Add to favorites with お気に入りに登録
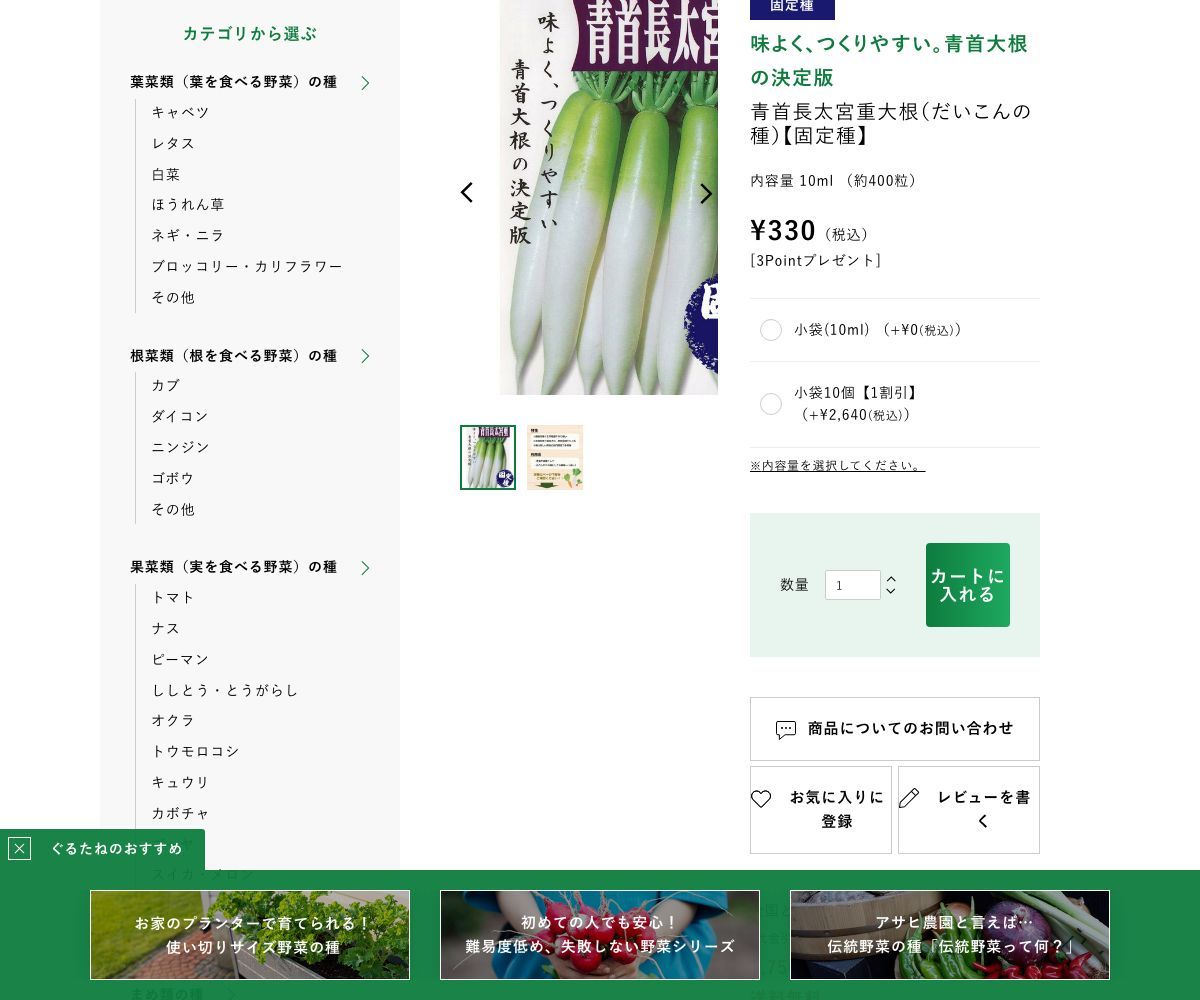 point(820,810)
